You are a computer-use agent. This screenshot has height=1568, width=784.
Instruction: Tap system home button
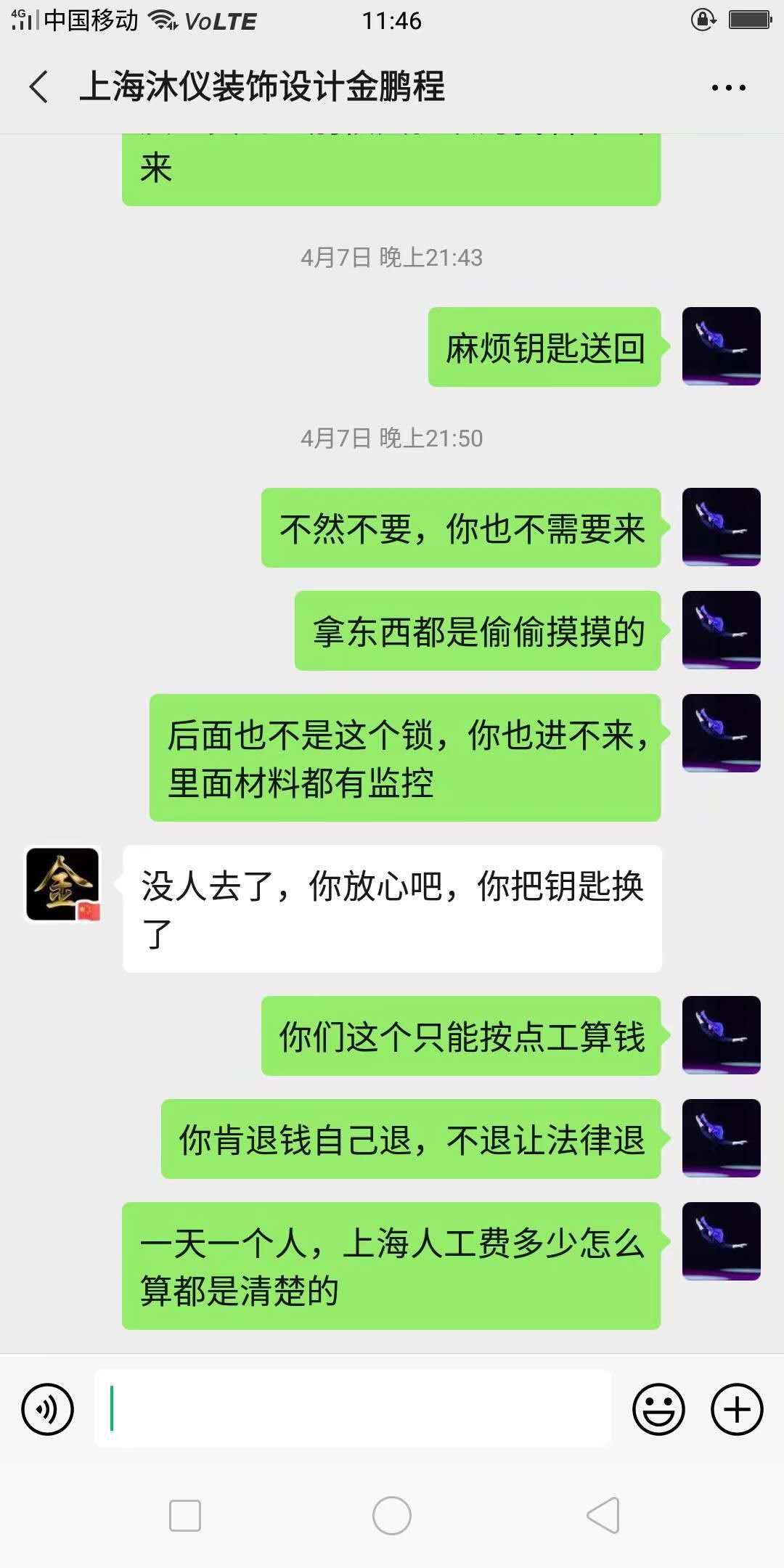[392, 1516]
